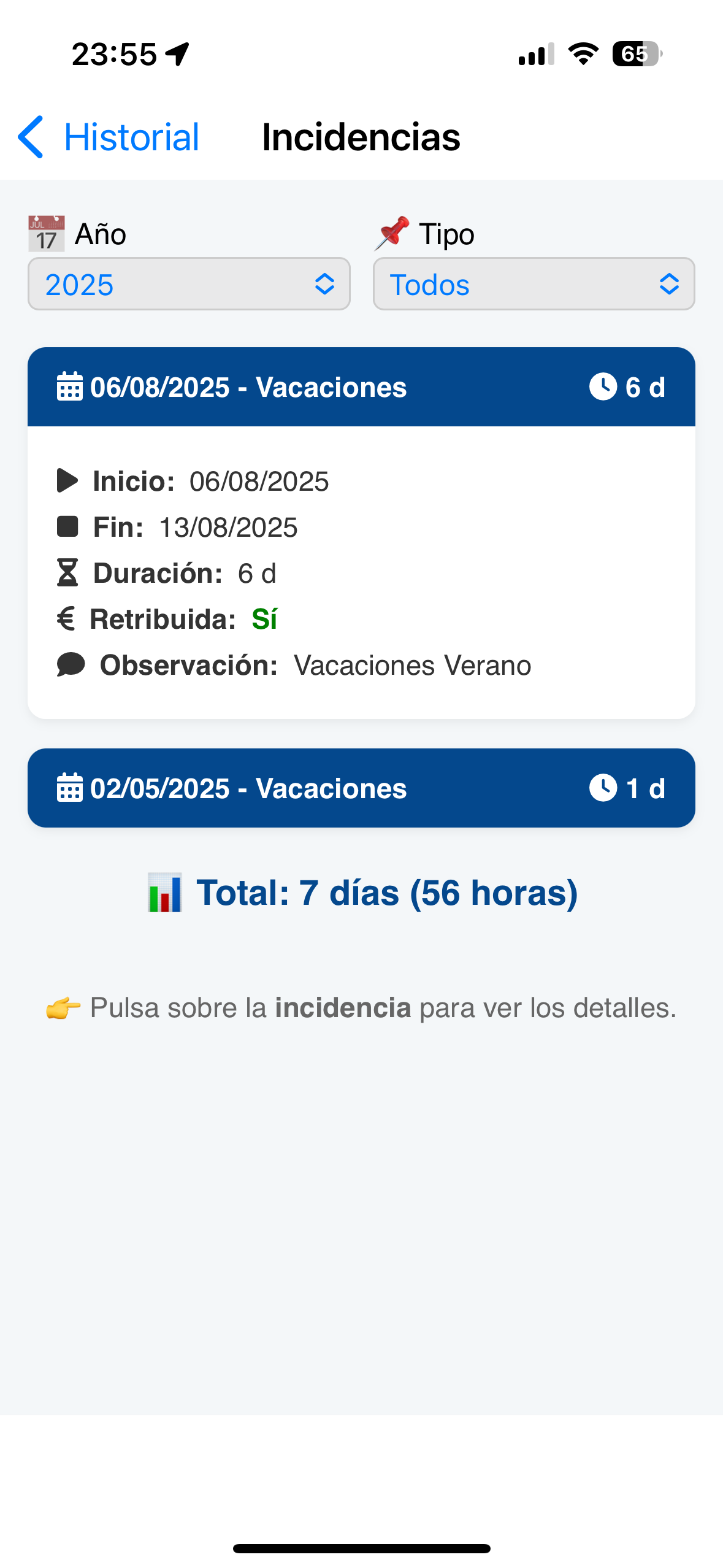Click the clock icon showing 6 d
723x1568 pixels.
604,386
